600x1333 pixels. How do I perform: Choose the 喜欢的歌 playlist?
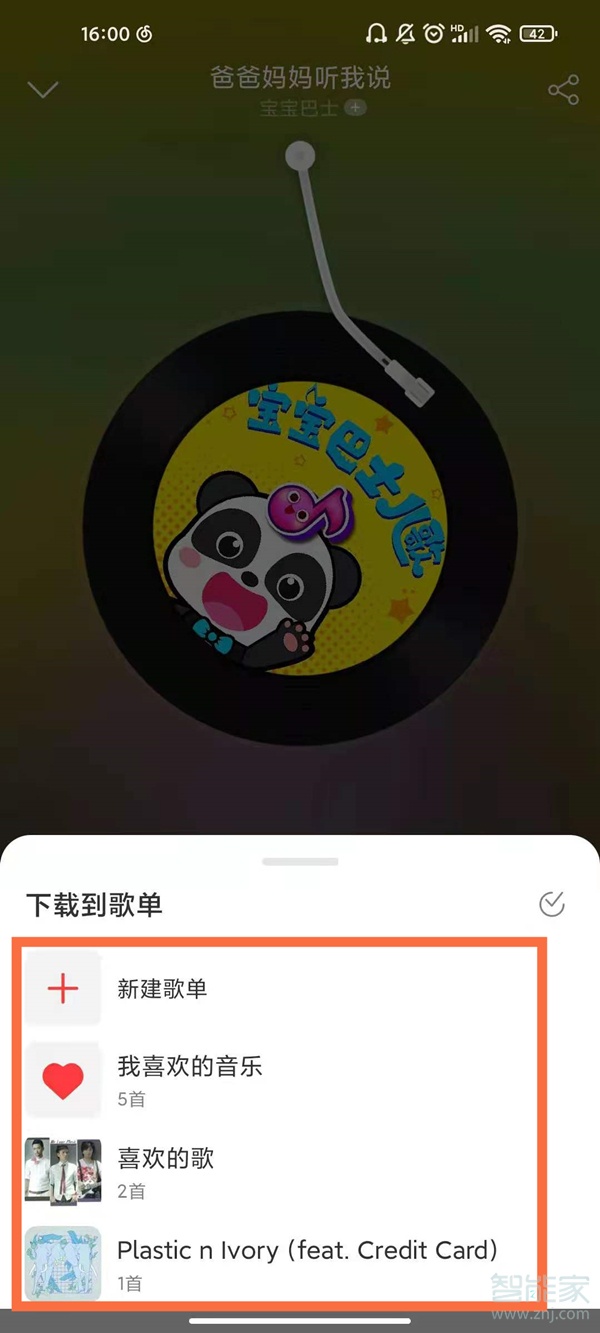coord(166,1170)
